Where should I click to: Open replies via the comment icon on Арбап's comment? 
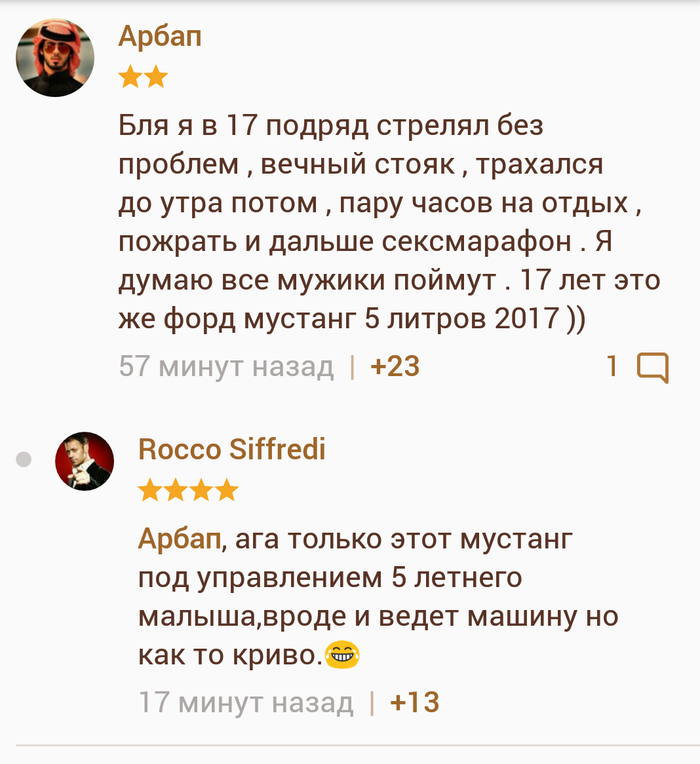(653, 367)
